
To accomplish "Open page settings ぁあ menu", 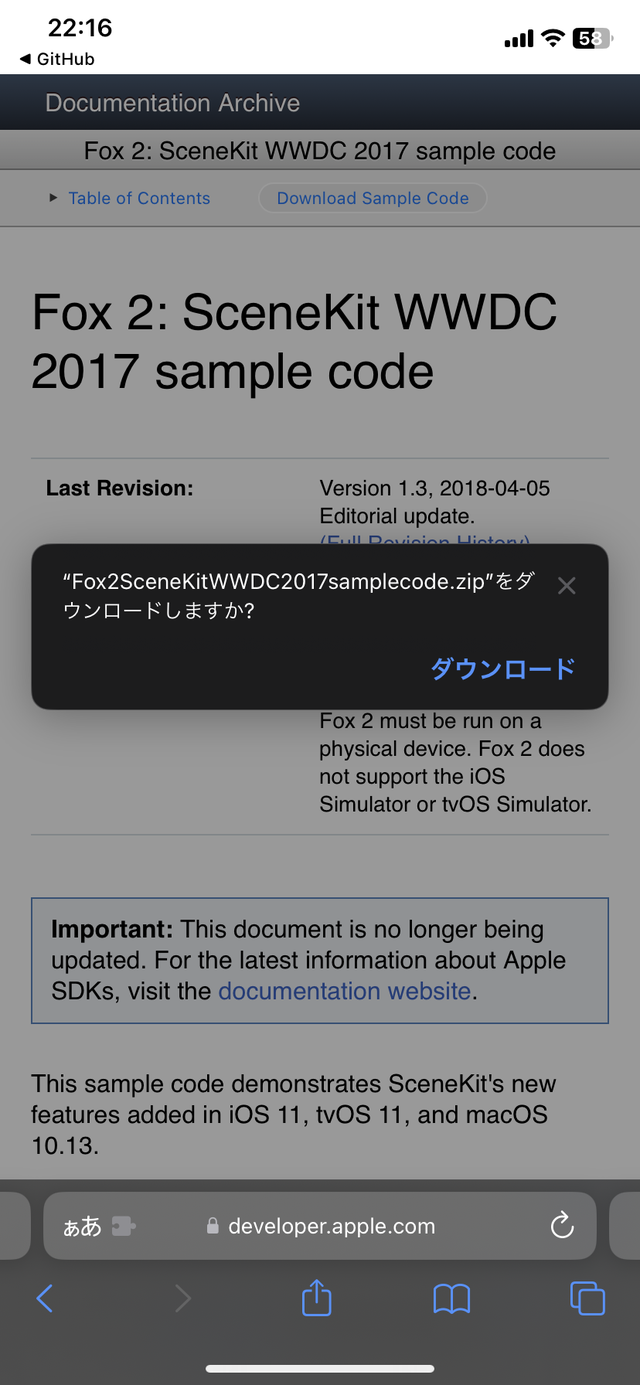I will click(x=84, y=1226).
